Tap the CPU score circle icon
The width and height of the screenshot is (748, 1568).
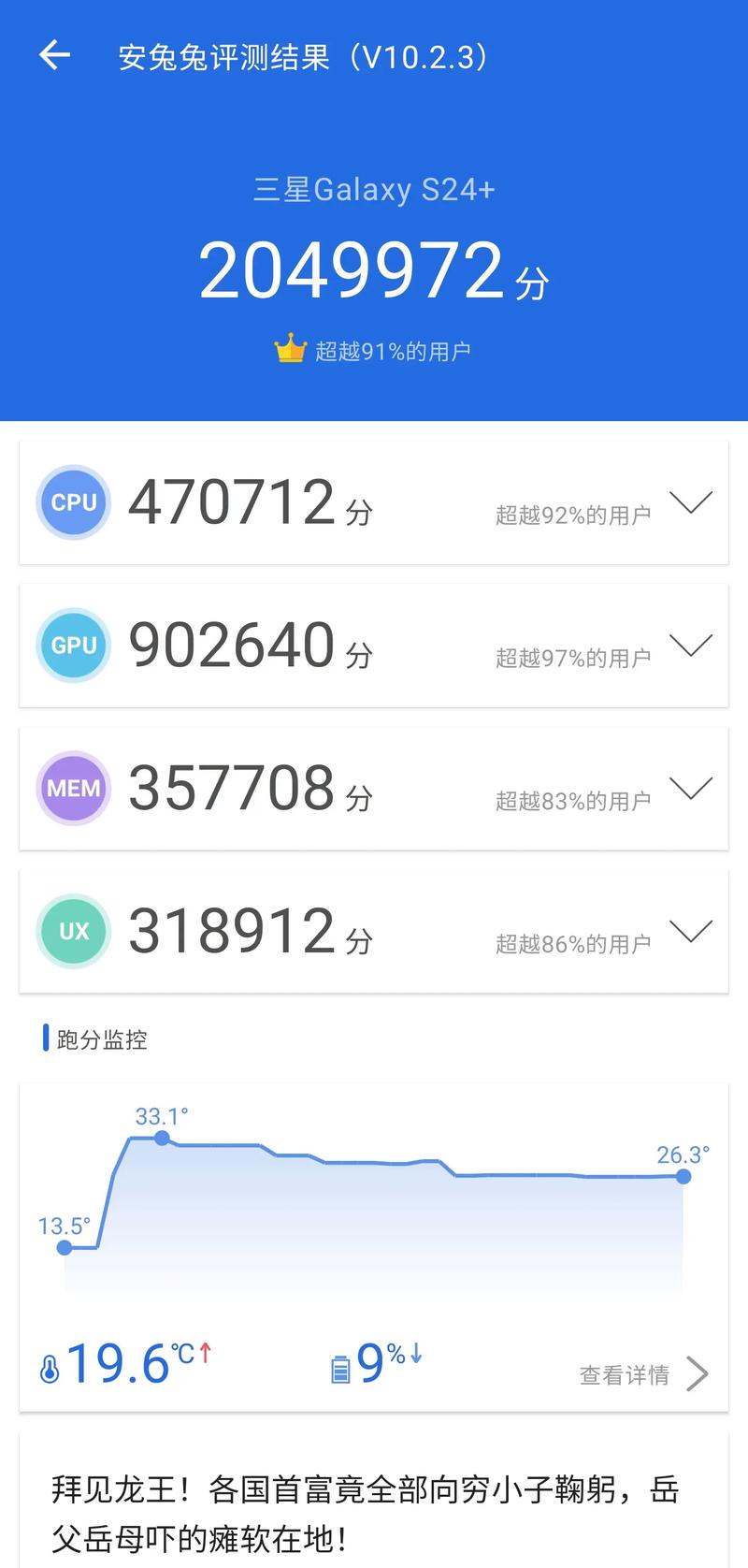point(73,502)
